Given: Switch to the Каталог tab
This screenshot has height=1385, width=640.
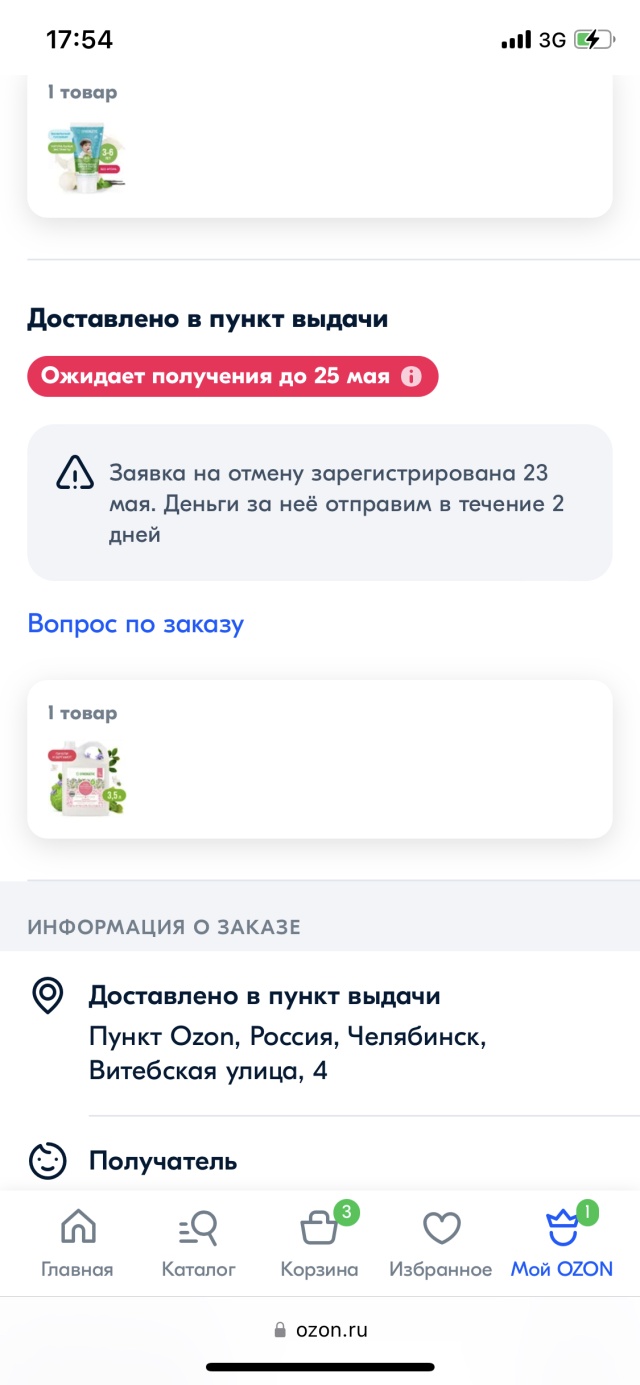Looking at the screenshot, I should 198,1243.
